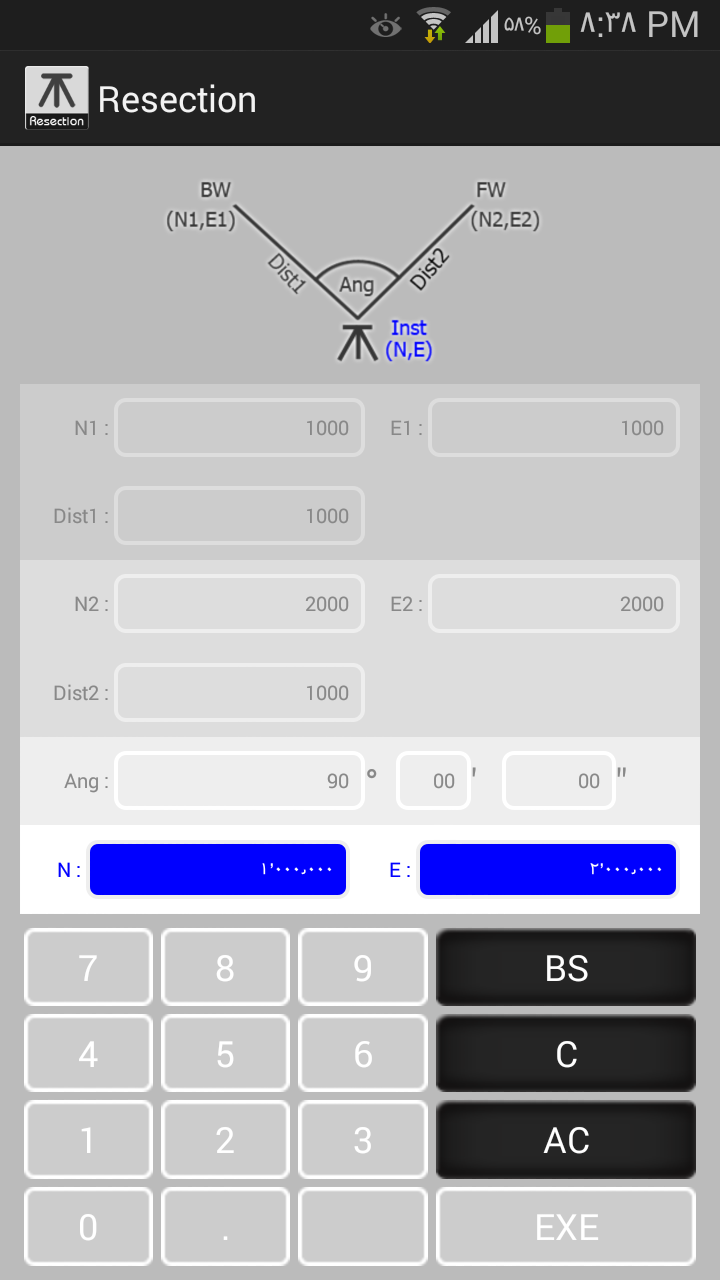Edit the Ang degrees field
This screenshot has width=720, height=1280.
pyautogui.click(x=239, y=781)
